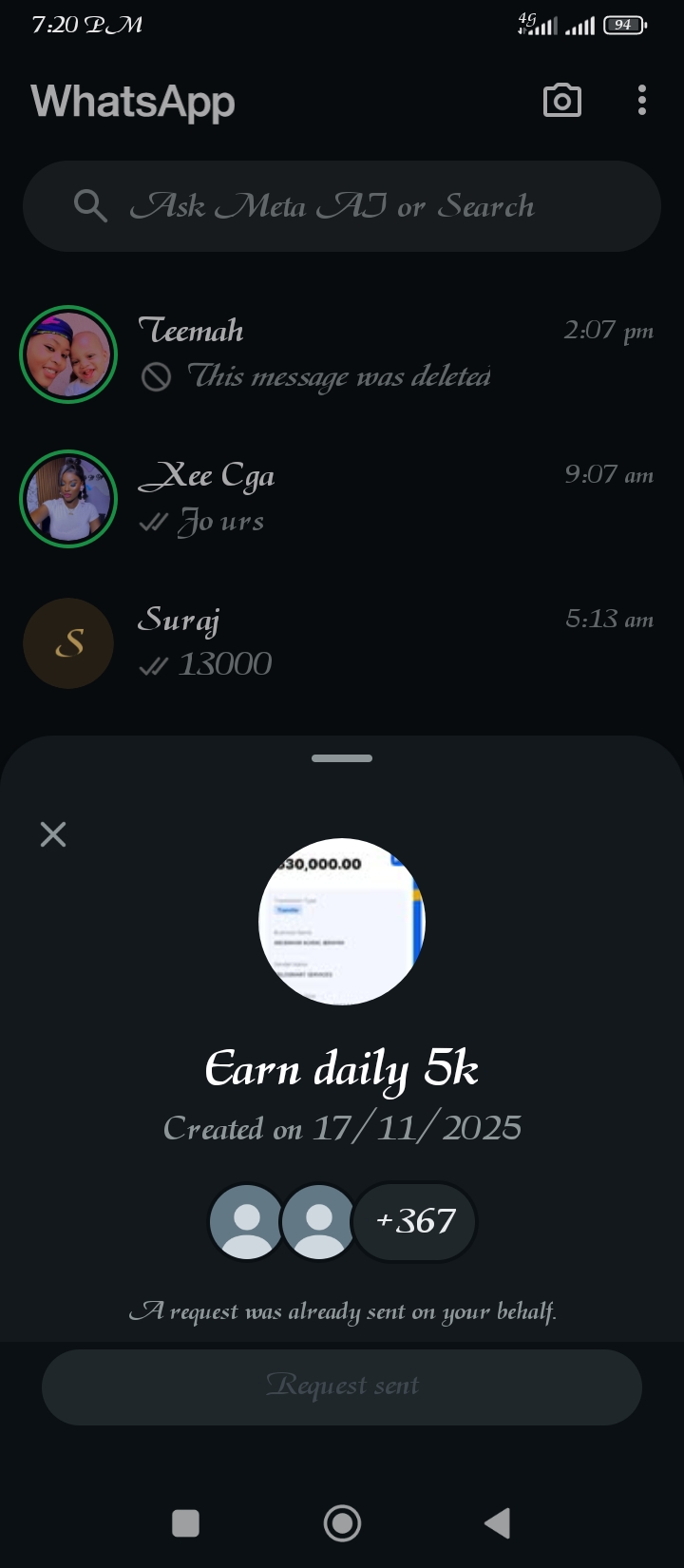Open the camera icon in the header
This screenshot has height=1568, width=684.
point(561,100)
